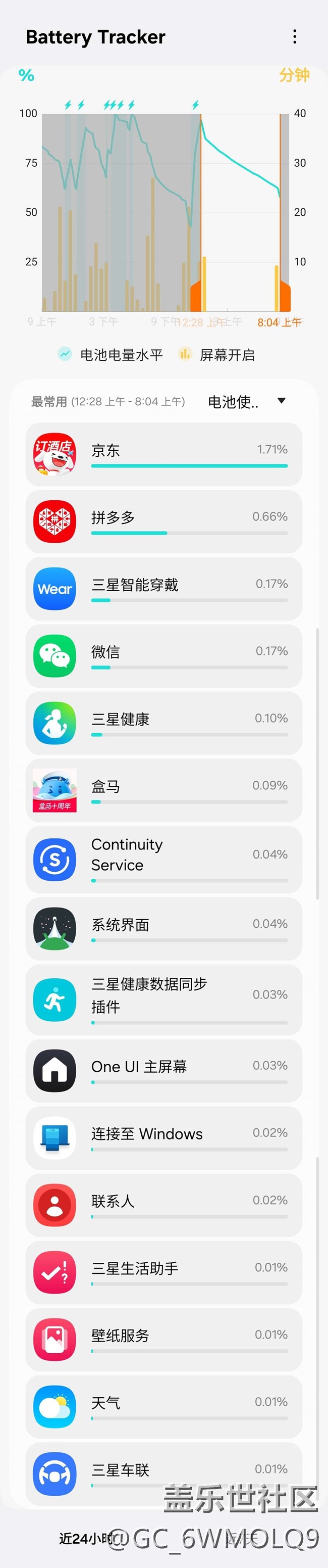Open the Continuity Service entry

164,859
